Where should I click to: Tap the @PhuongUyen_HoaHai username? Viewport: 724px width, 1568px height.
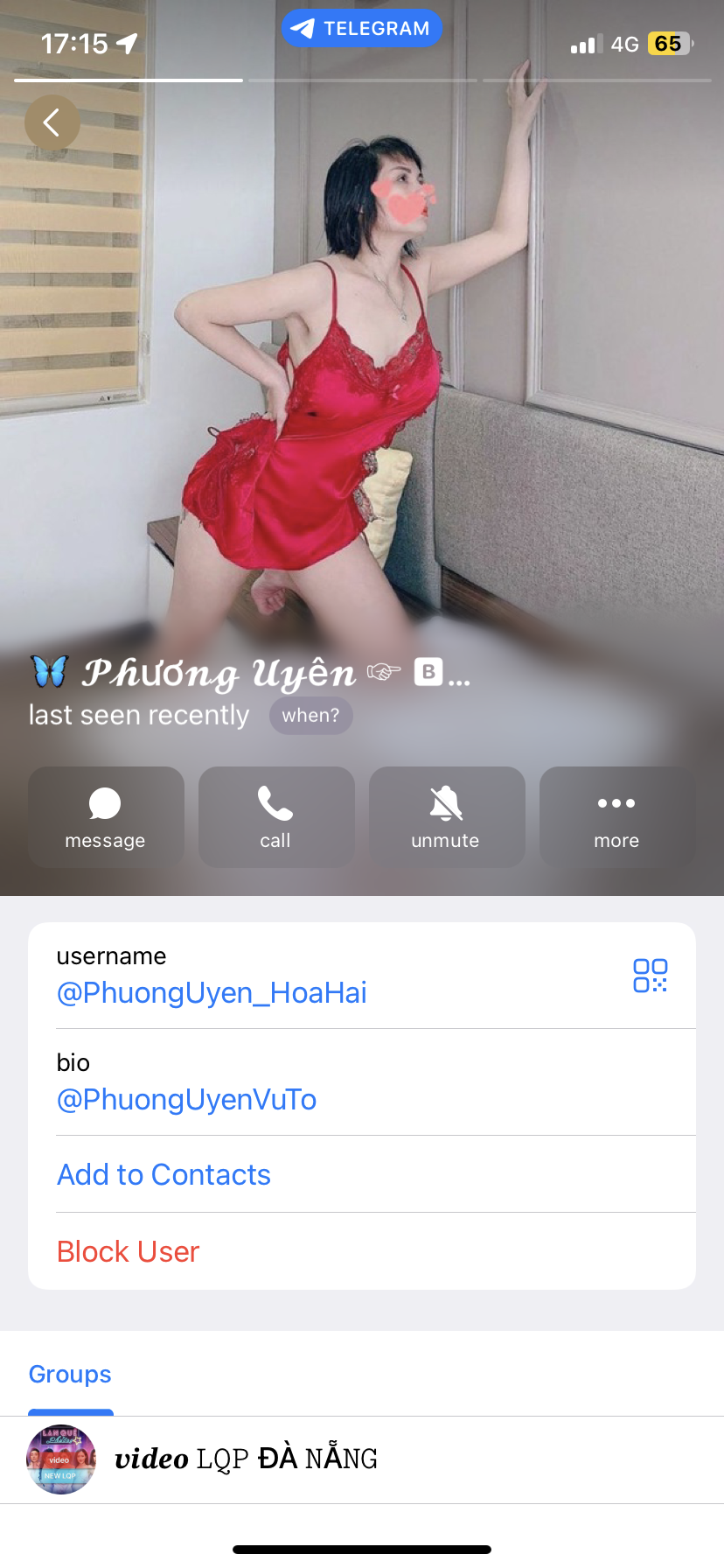click(x=212, y=993)
